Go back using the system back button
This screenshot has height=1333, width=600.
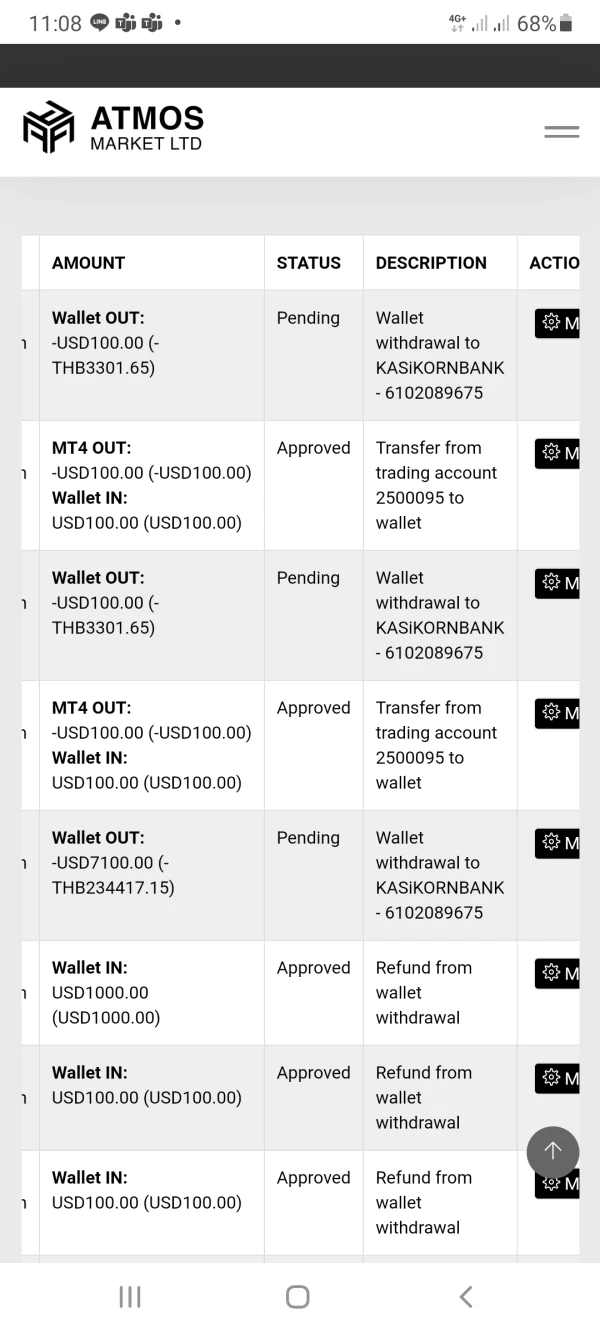[x=465, y=1297]
